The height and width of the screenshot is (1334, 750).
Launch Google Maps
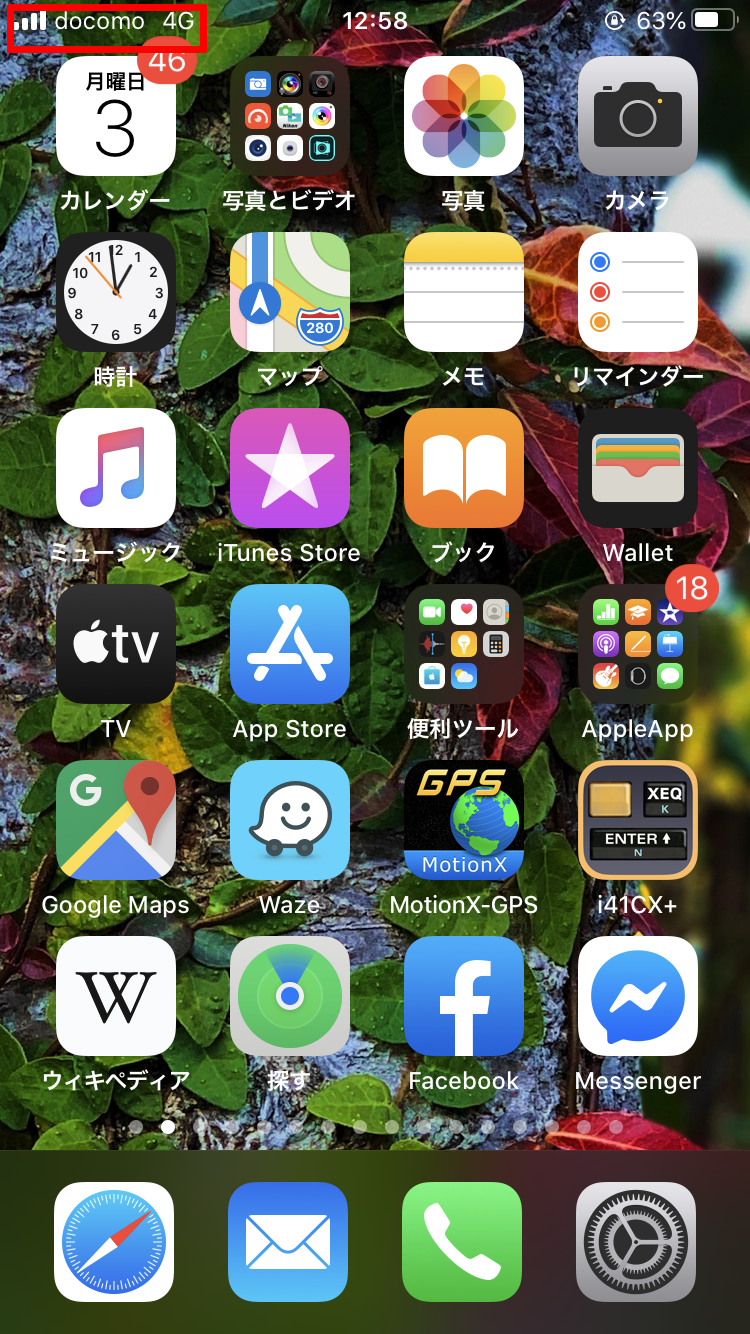pyautogui.click(x=116, y=820)
